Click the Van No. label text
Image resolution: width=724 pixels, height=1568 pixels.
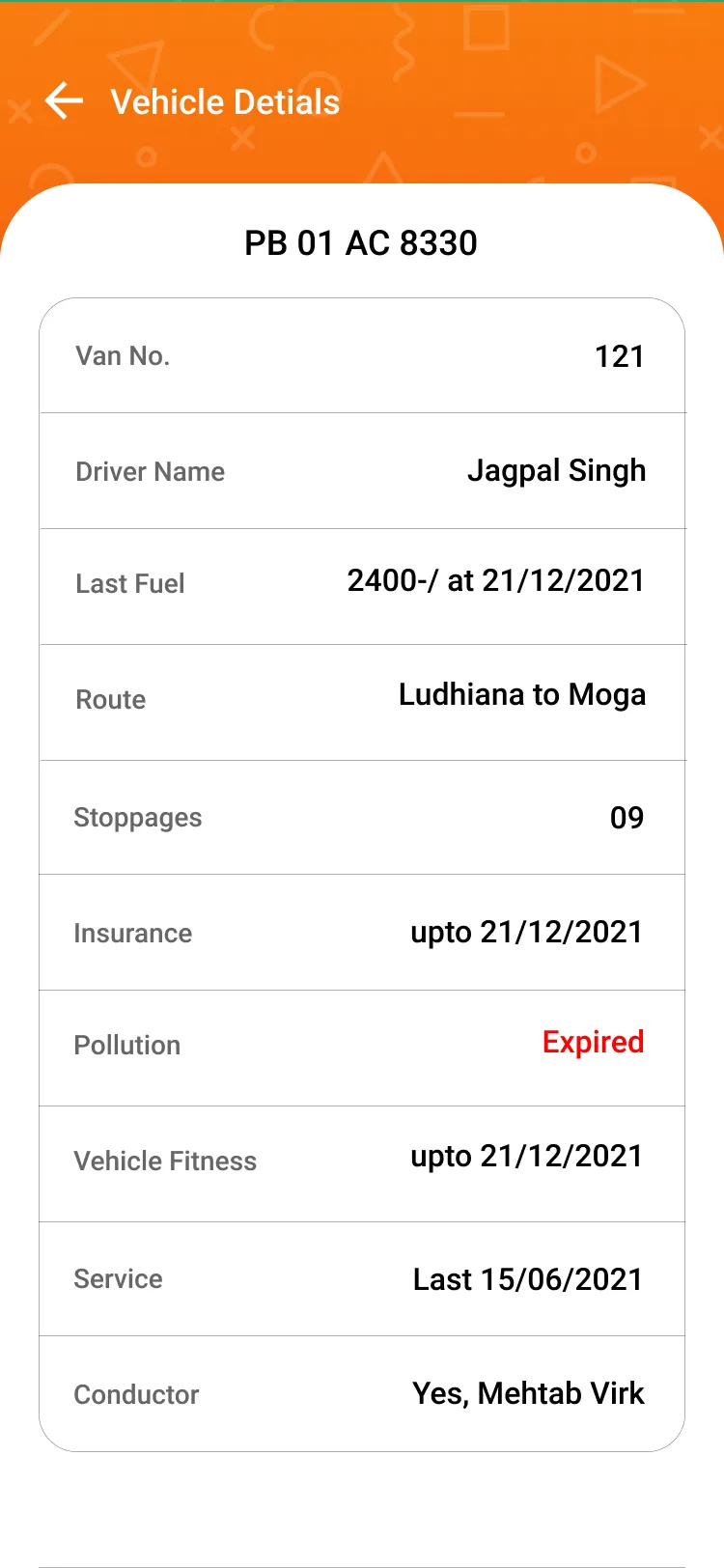coord(123,355)
